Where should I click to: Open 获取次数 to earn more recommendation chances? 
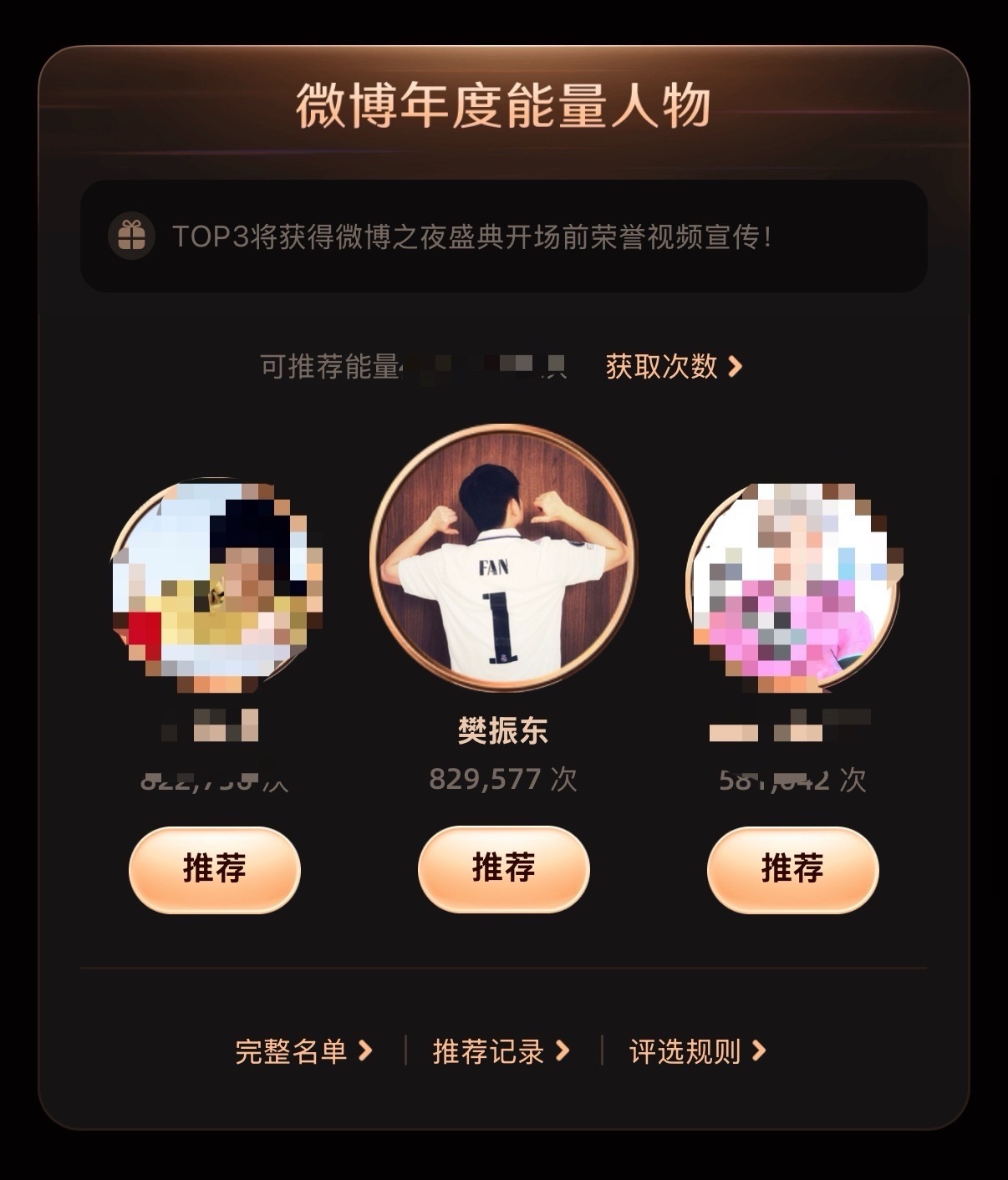[660, 368]
